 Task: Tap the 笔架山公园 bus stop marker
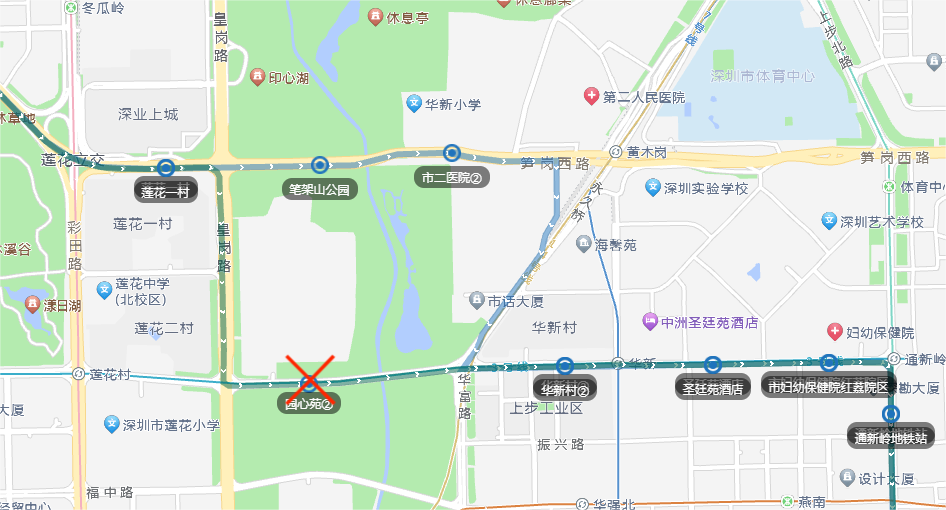pos(320,165)
